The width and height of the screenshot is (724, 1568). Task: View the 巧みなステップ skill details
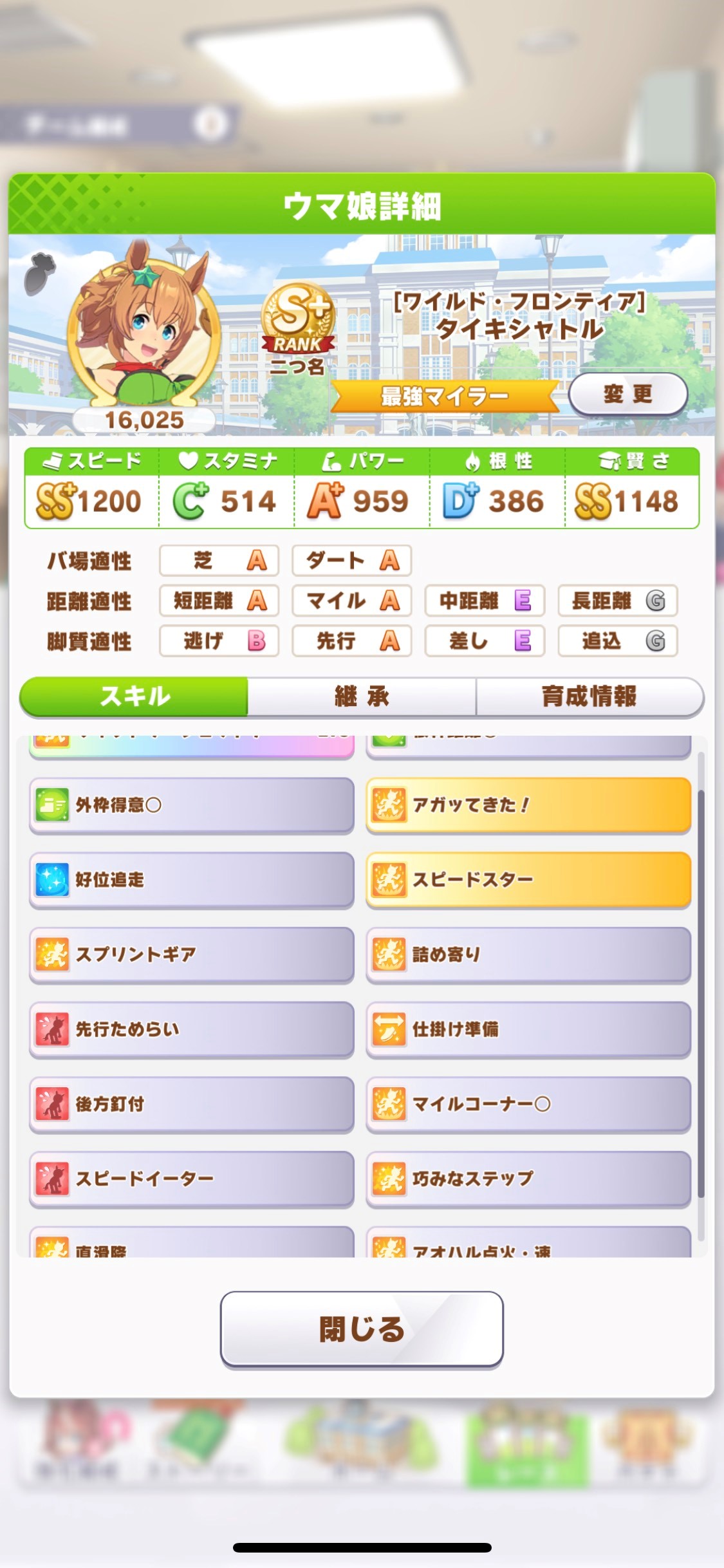coord(528,1179)
